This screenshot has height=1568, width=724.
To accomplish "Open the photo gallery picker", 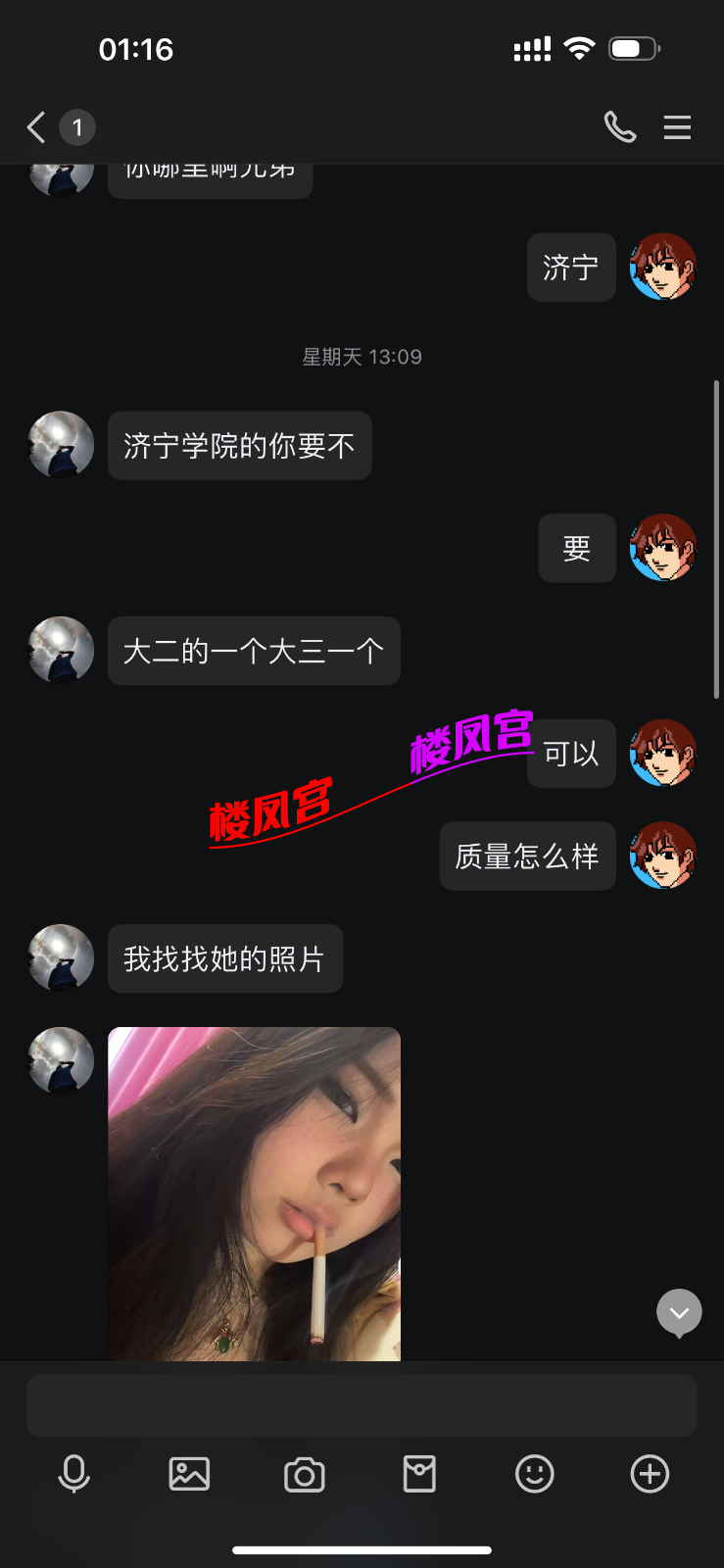I will (x=189, y=1474).
